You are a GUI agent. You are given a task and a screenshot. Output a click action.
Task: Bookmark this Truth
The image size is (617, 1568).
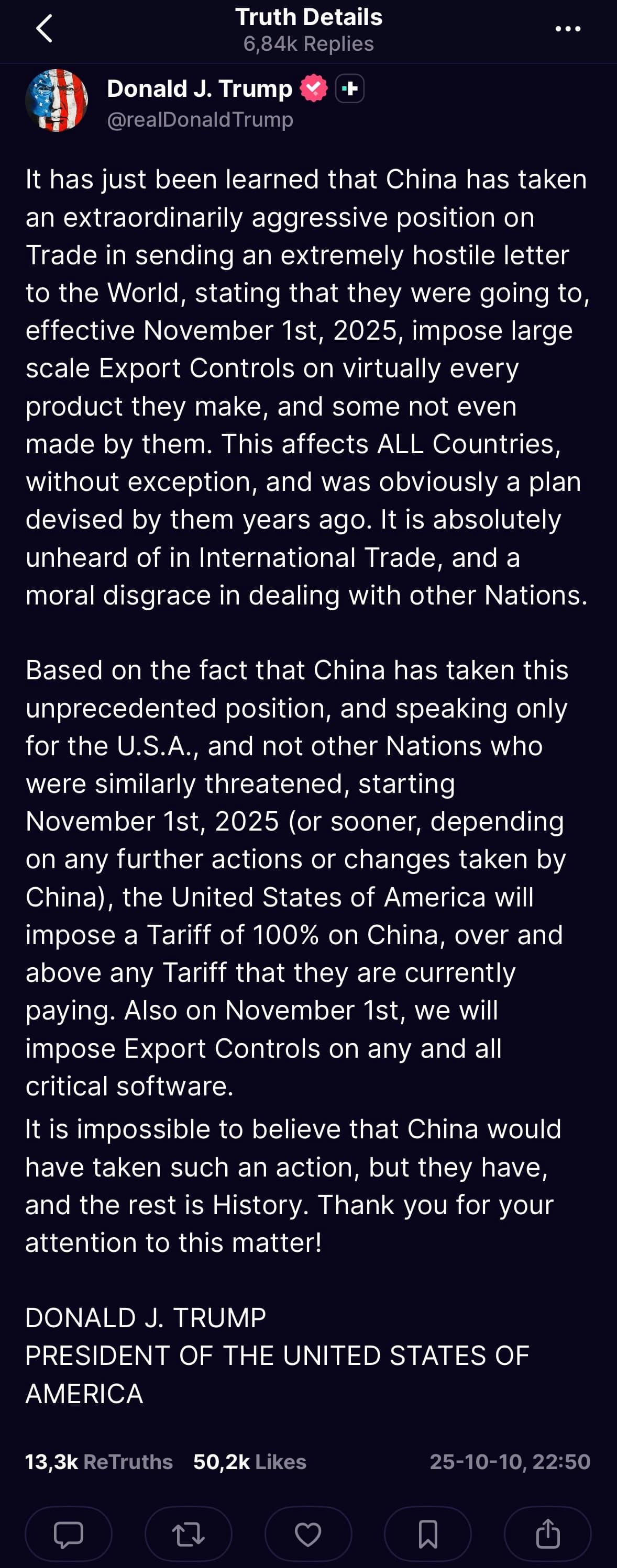coord(427,1534)
